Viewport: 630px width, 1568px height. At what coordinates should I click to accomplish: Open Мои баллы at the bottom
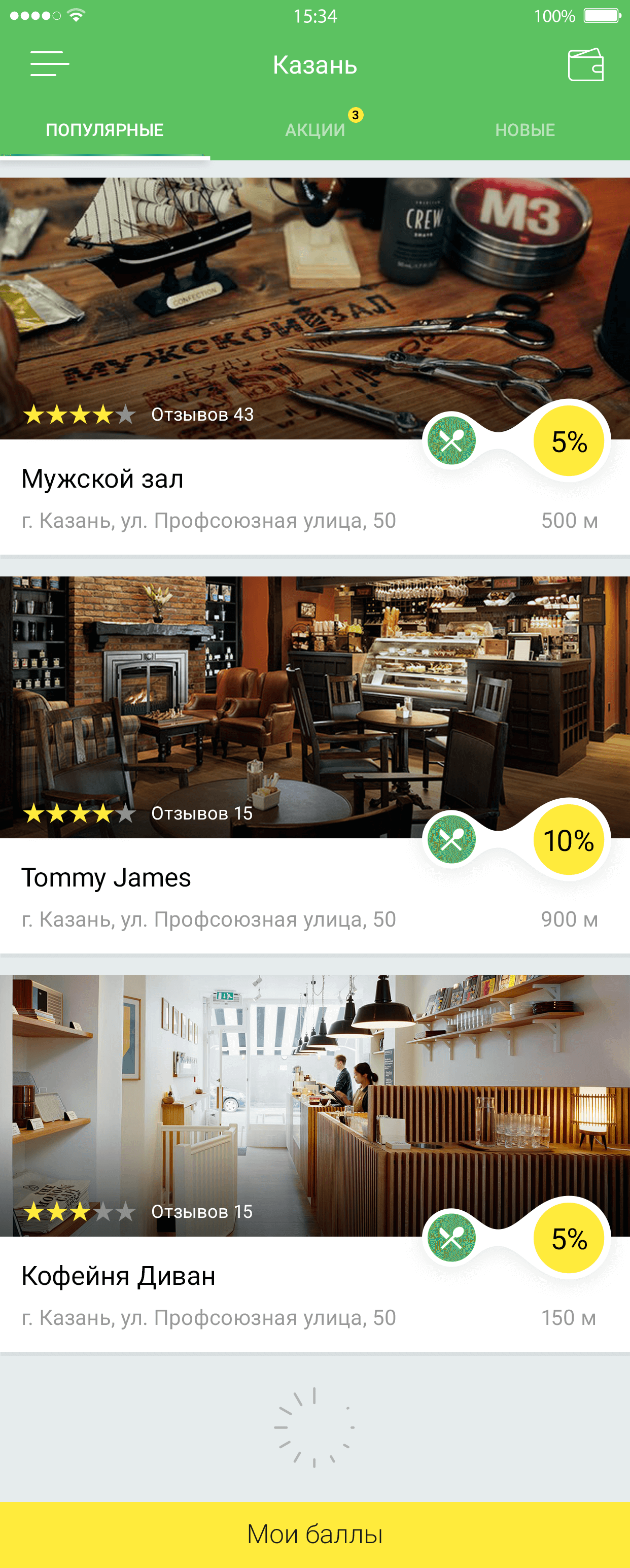(314, 1534)
